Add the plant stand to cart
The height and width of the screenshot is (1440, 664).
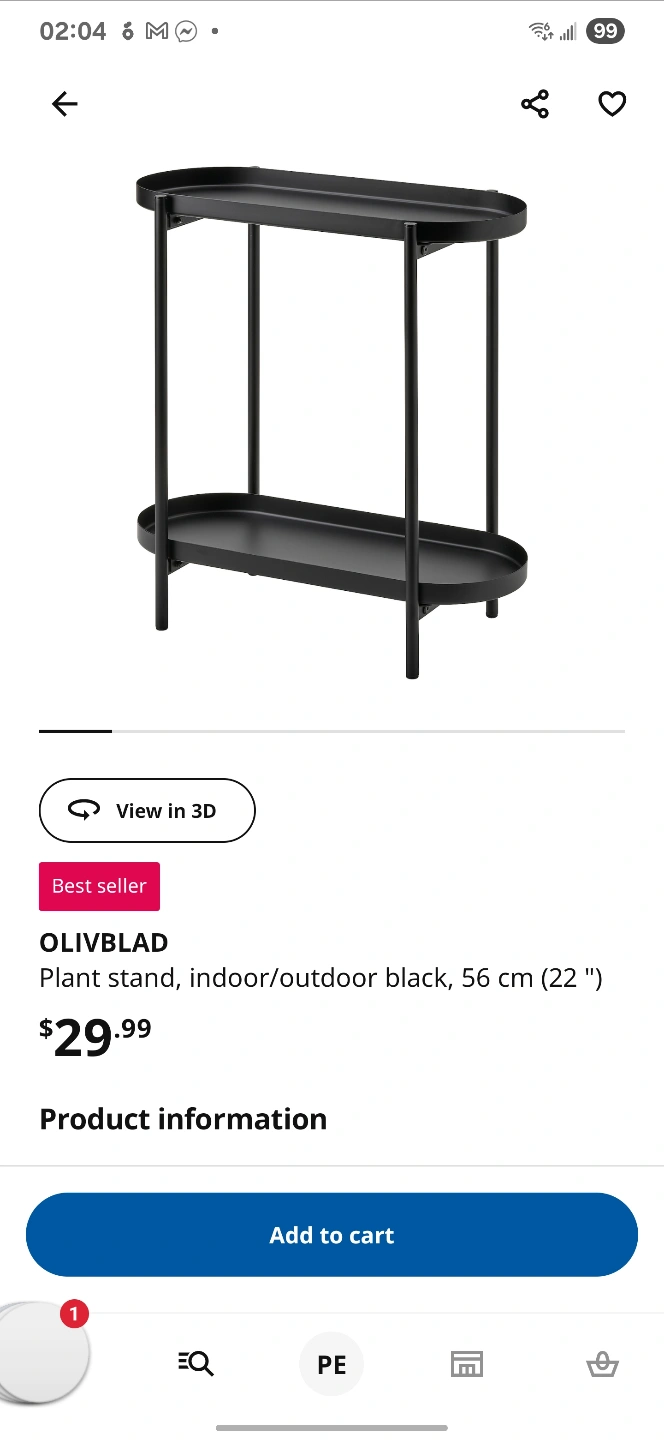pyautogui.click(x=332, y=1235)
